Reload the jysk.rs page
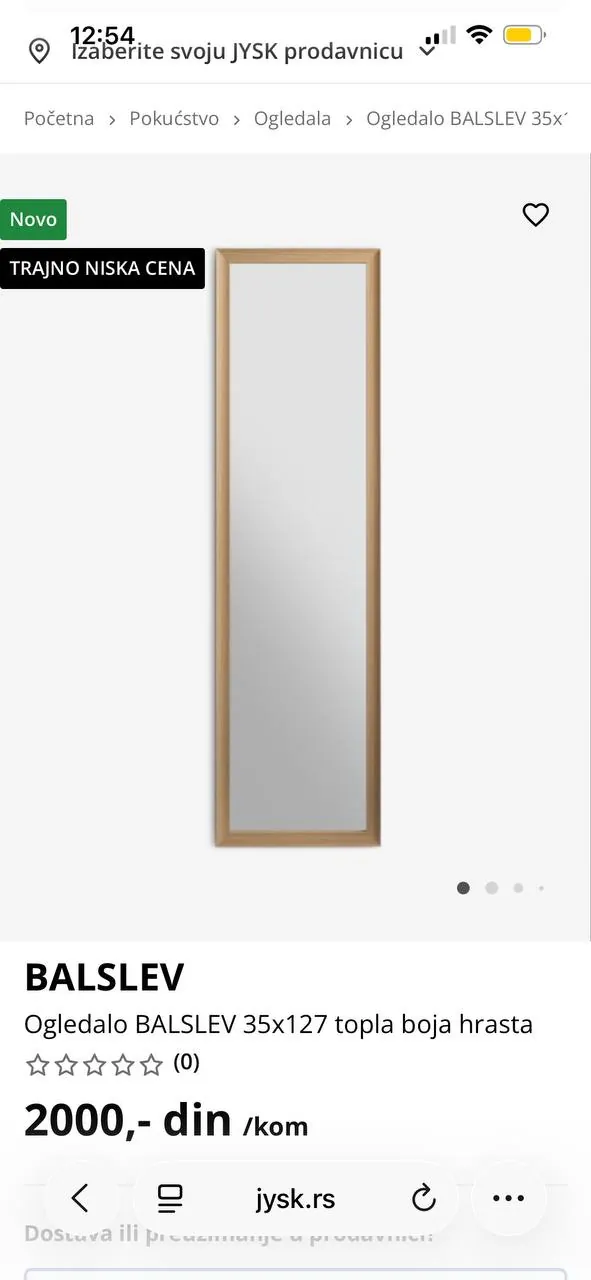Screen dimensions: 591x1280 (x=424, y=1198)
